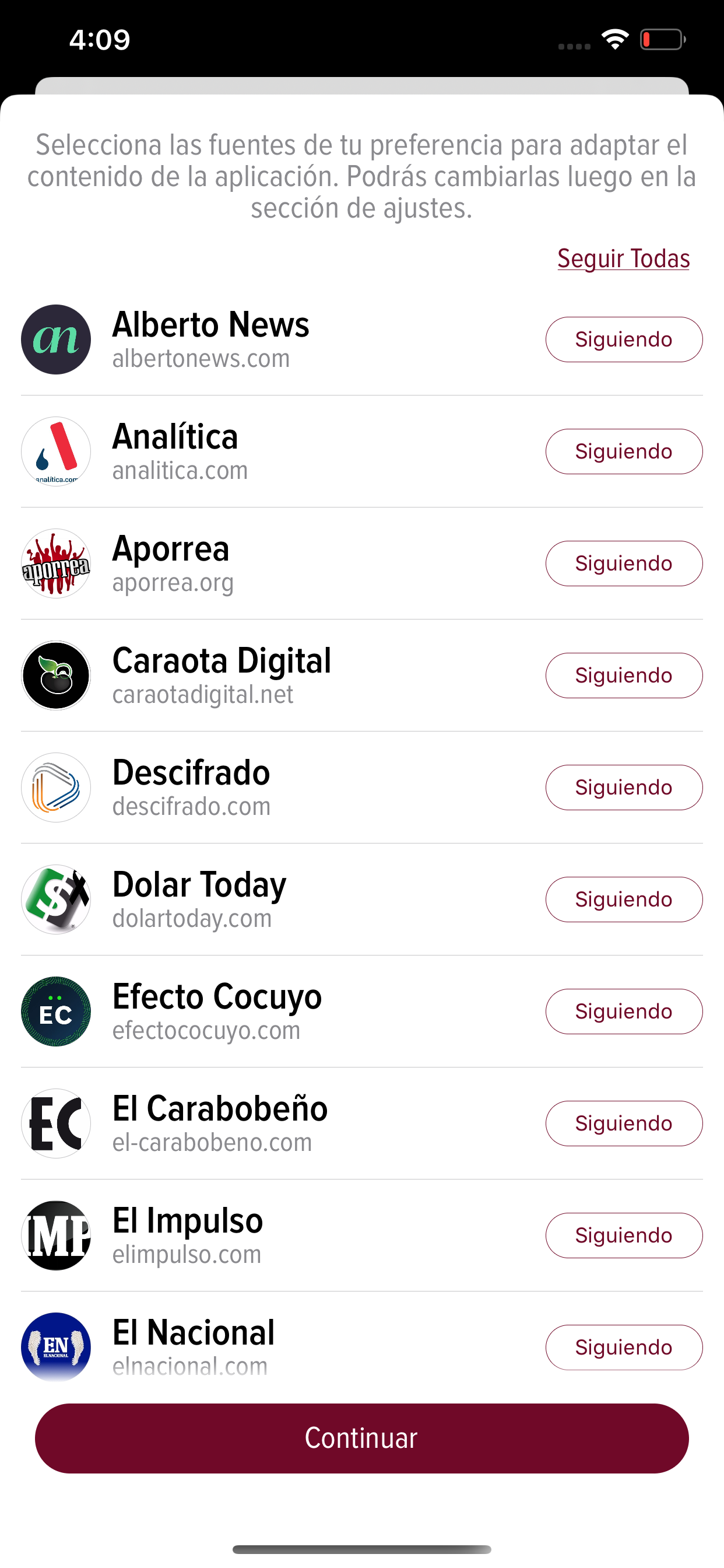Toggle the Siguiendo button for Analítica

point(624,452)
